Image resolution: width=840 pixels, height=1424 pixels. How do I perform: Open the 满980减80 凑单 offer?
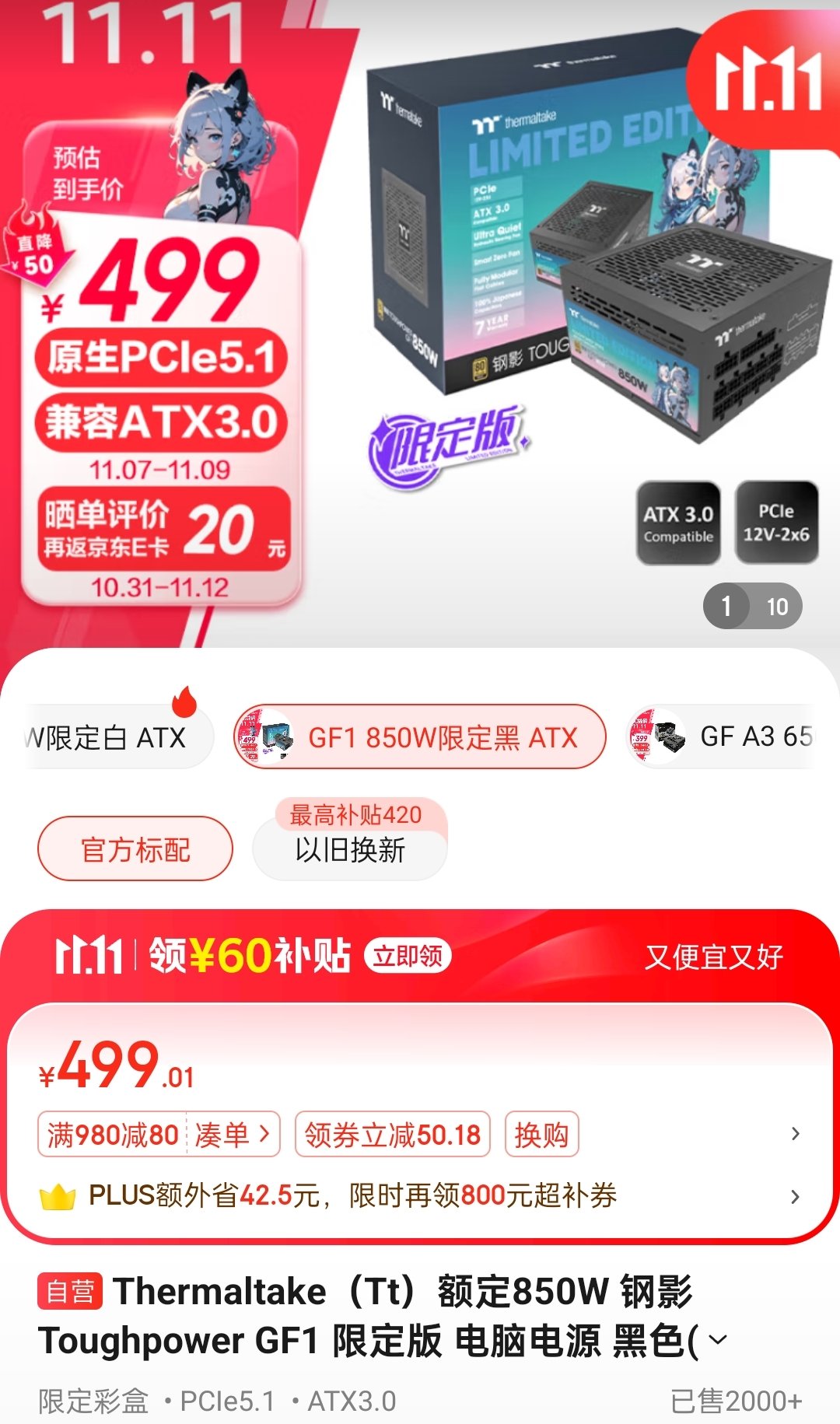159,1135
